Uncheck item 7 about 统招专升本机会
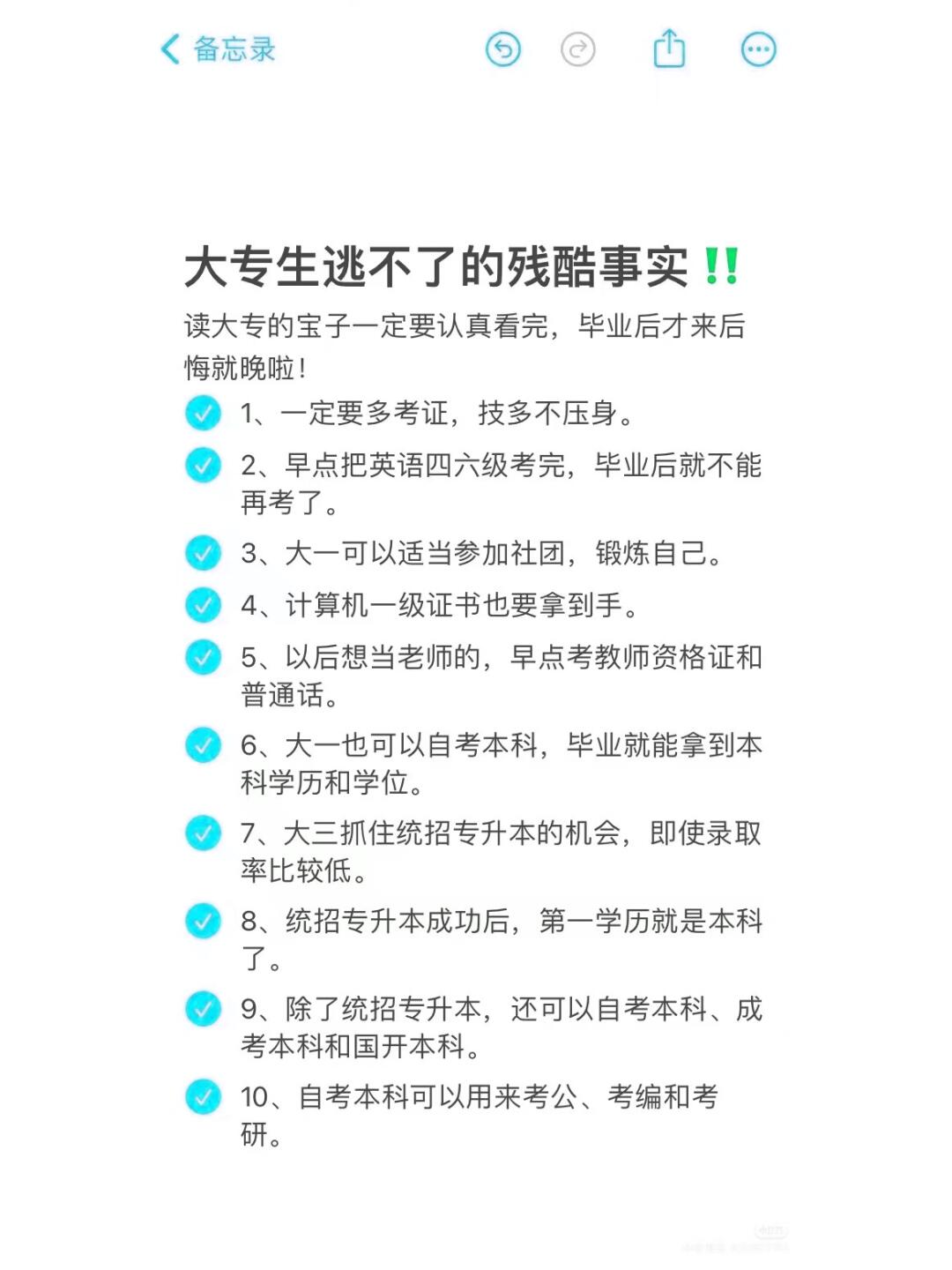952x1270 pixels. [203, 833]
